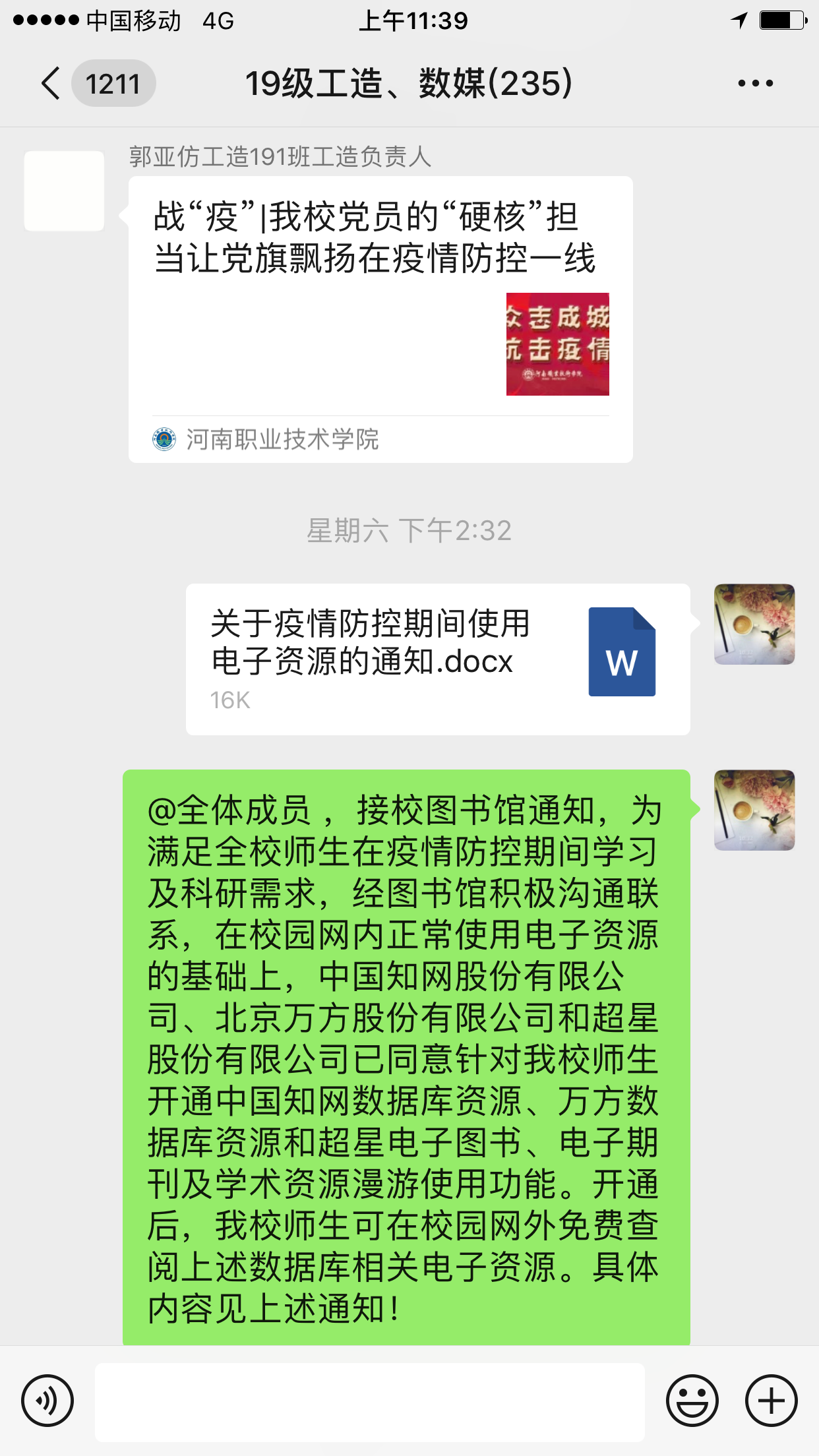The height and width of the screenshot is (1456, 819).
Task: Open 郭亚仿's avatar profile
Action: pos(64,191)
